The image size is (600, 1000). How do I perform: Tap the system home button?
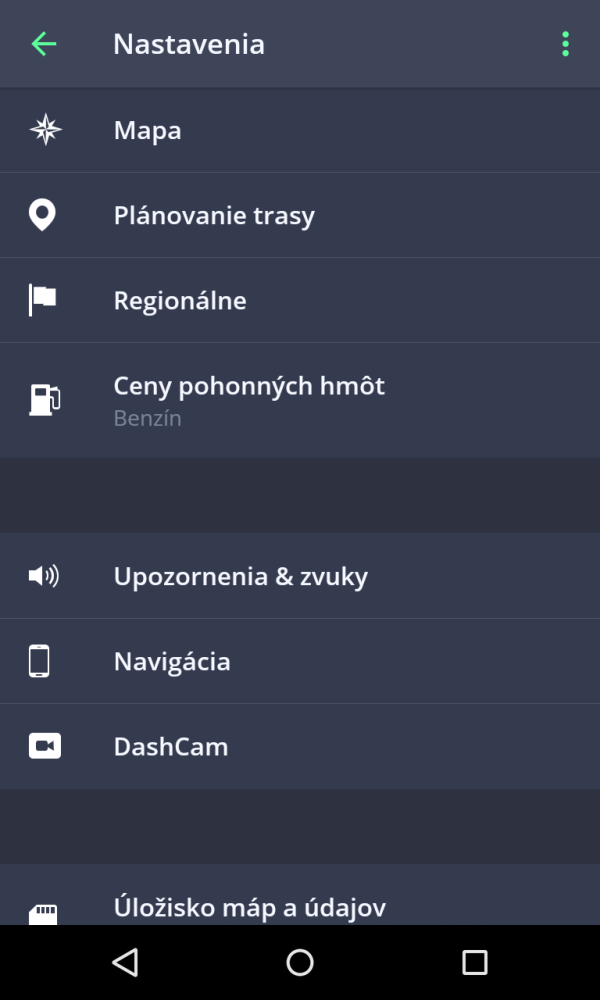point(300,962)
